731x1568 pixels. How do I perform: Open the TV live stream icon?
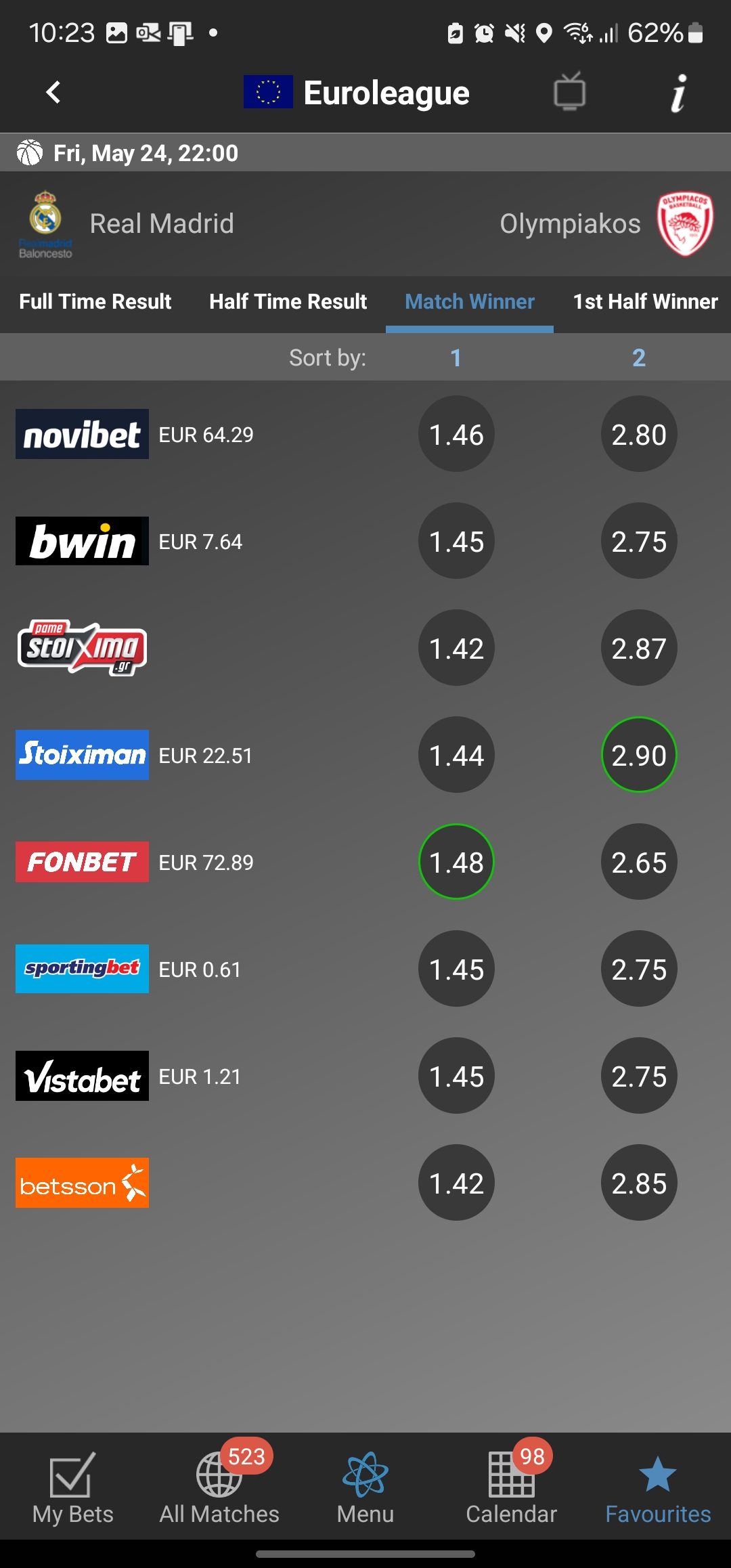pos(569,91)
